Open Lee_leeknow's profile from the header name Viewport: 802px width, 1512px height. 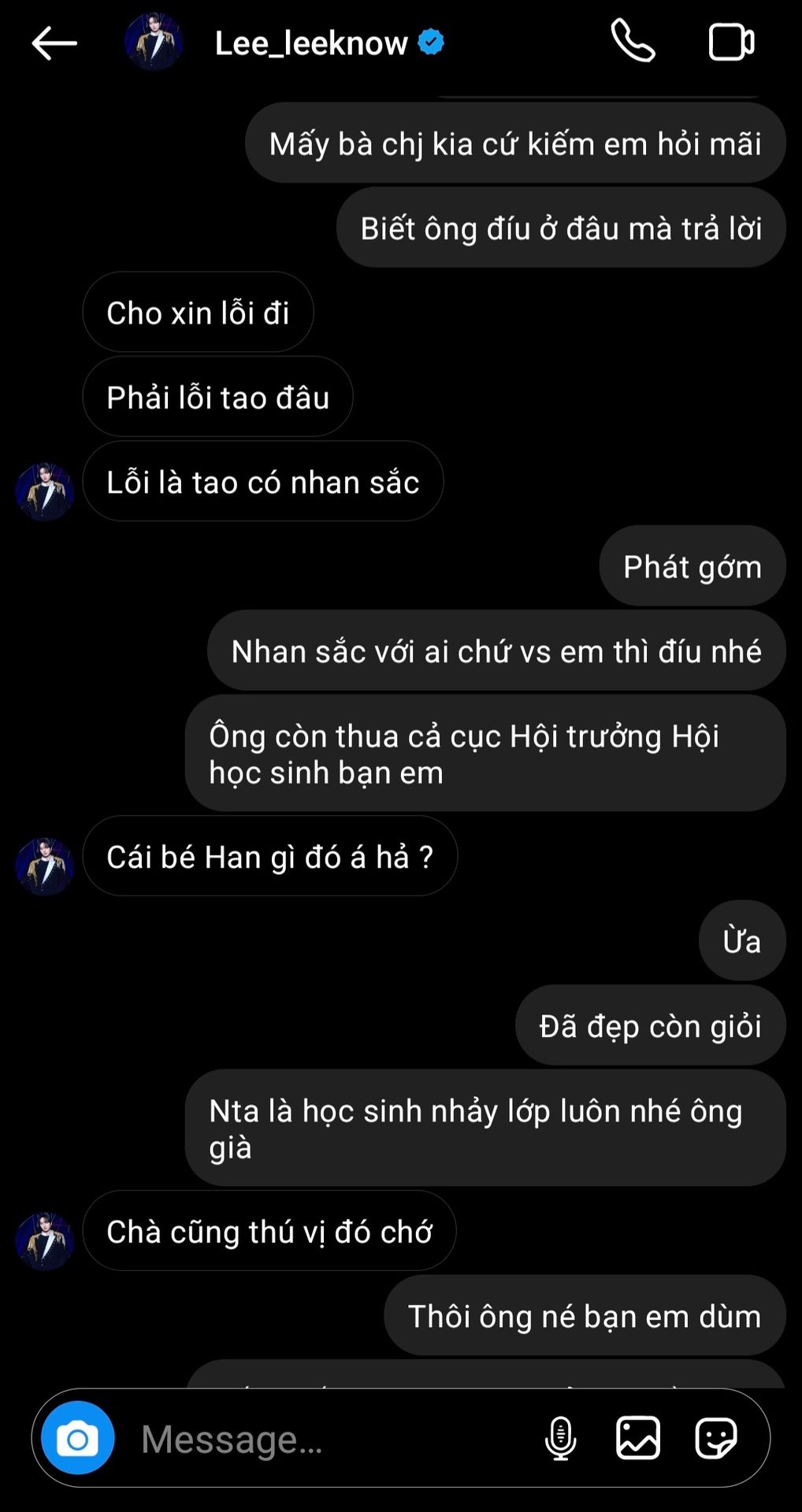(x=311, y=43)
